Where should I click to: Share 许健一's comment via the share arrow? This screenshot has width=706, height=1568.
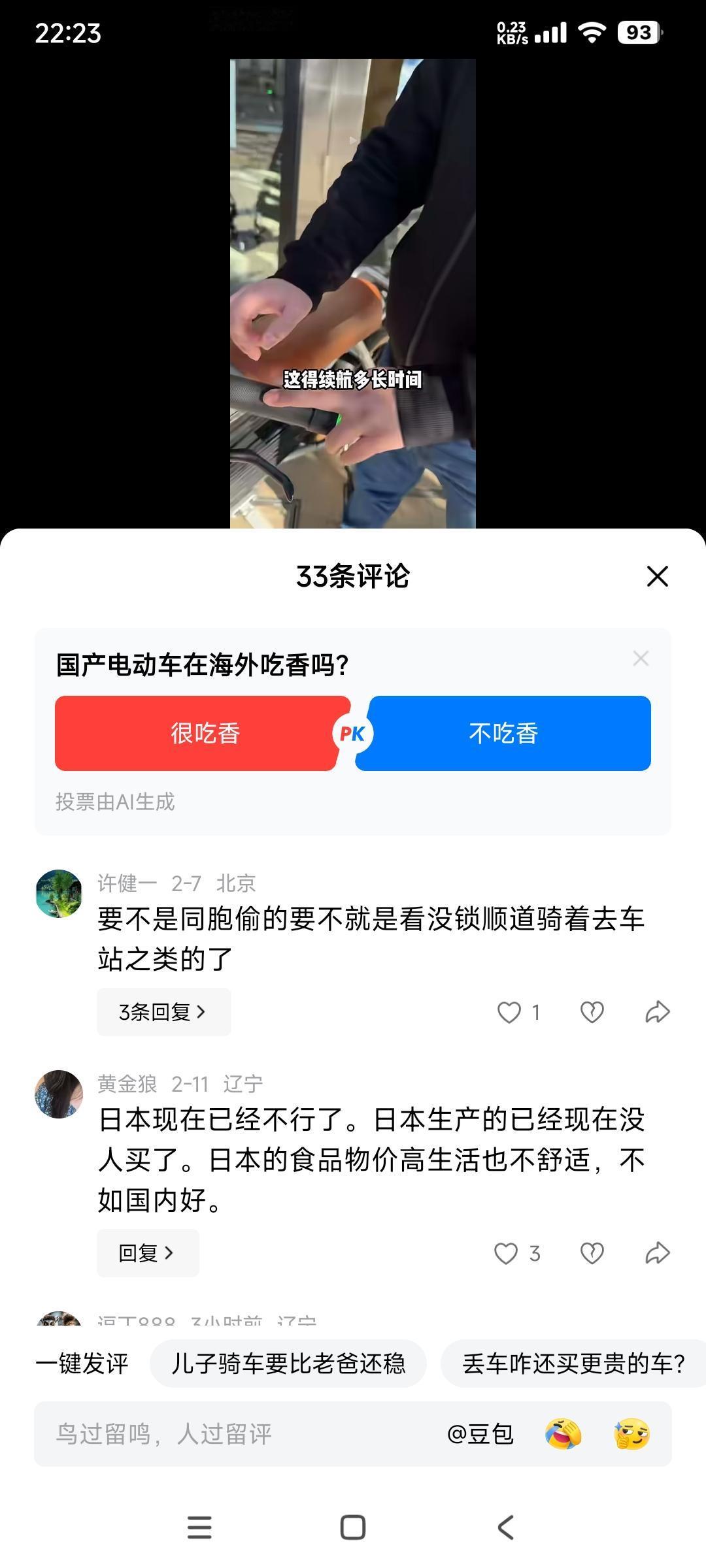click(657, 1011)
